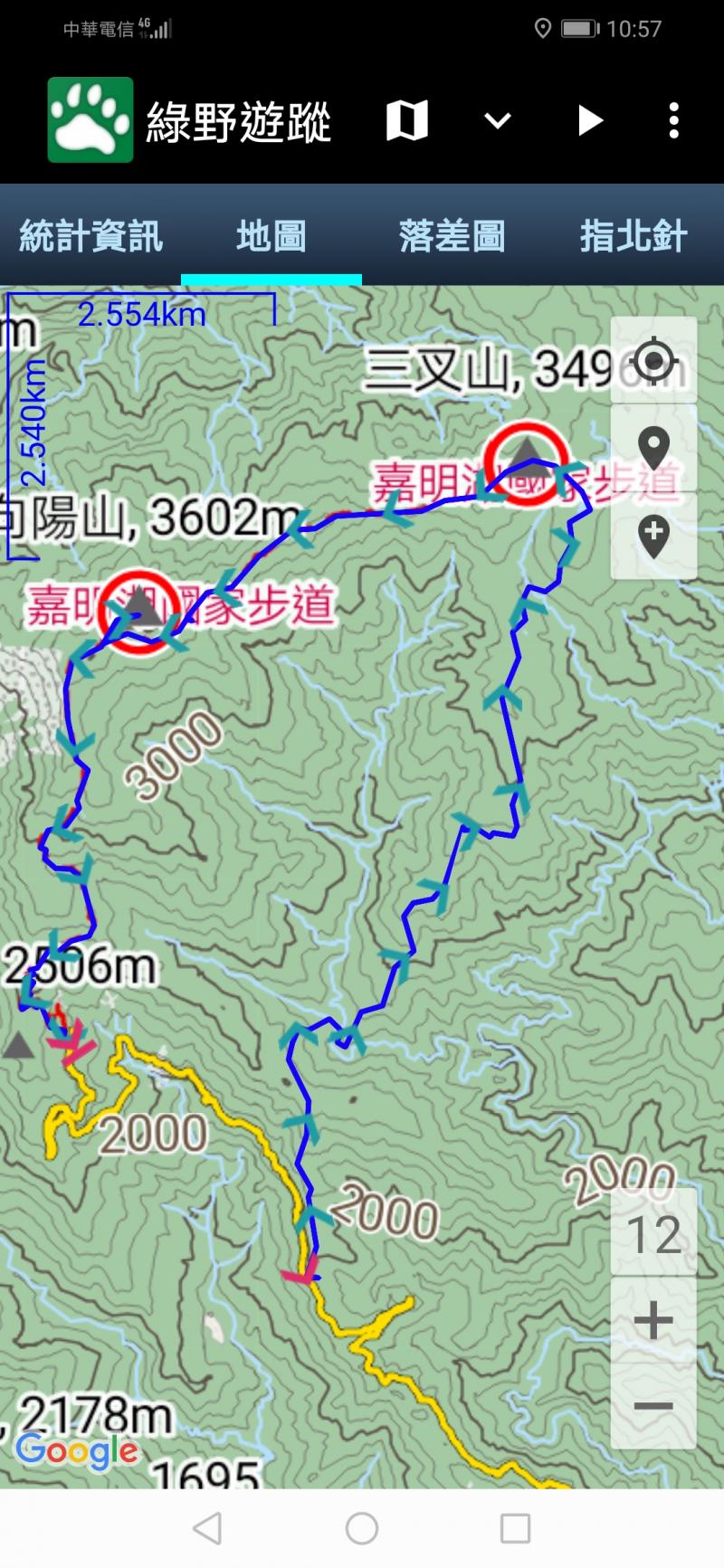Switch to the 落差圖 tab
This screenshot has height=1568, width=724.
click(452, 237)
